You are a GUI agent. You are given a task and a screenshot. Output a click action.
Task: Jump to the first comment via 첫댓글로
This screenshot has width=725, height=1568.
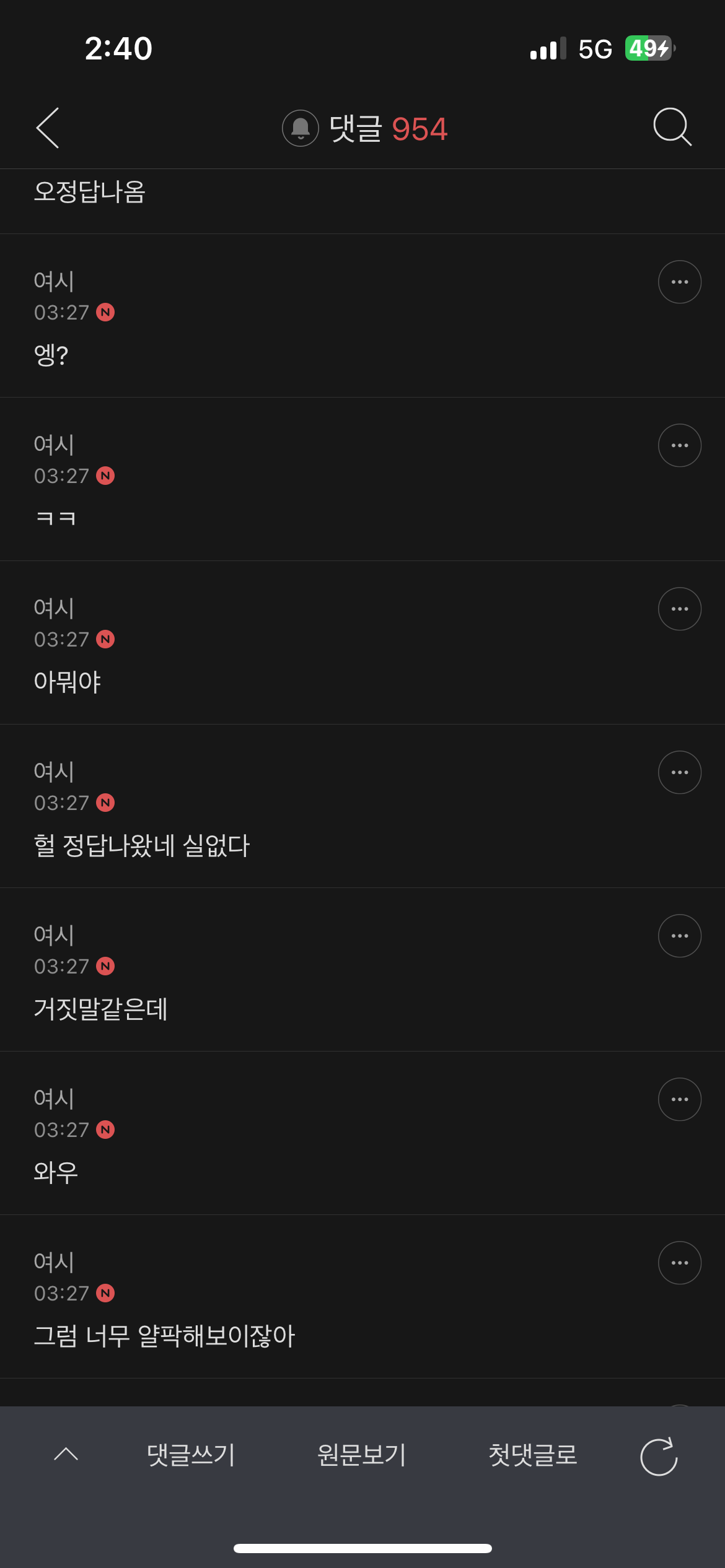tap(533, 1455)
